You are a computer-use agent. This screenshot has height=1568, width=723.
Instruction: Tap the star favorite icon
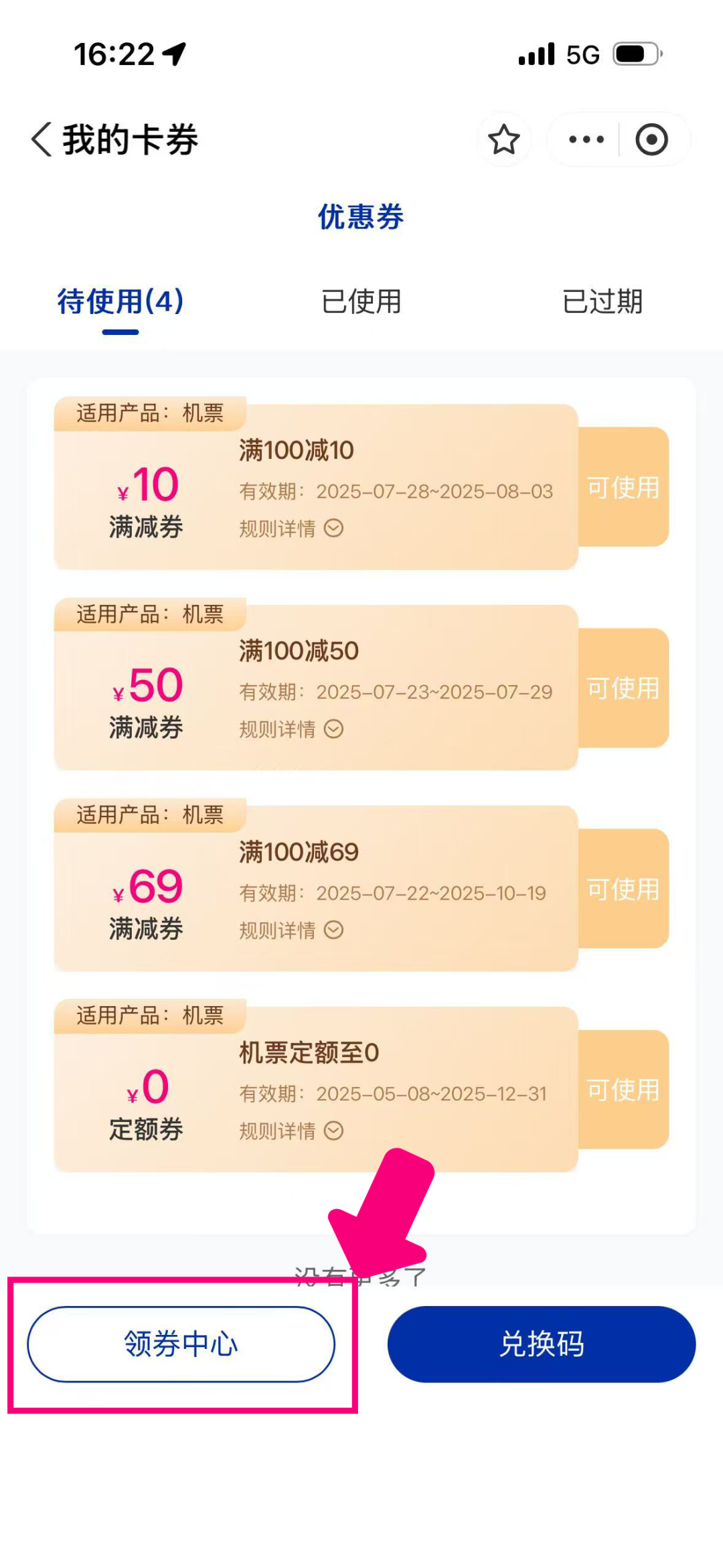[503, 139]
